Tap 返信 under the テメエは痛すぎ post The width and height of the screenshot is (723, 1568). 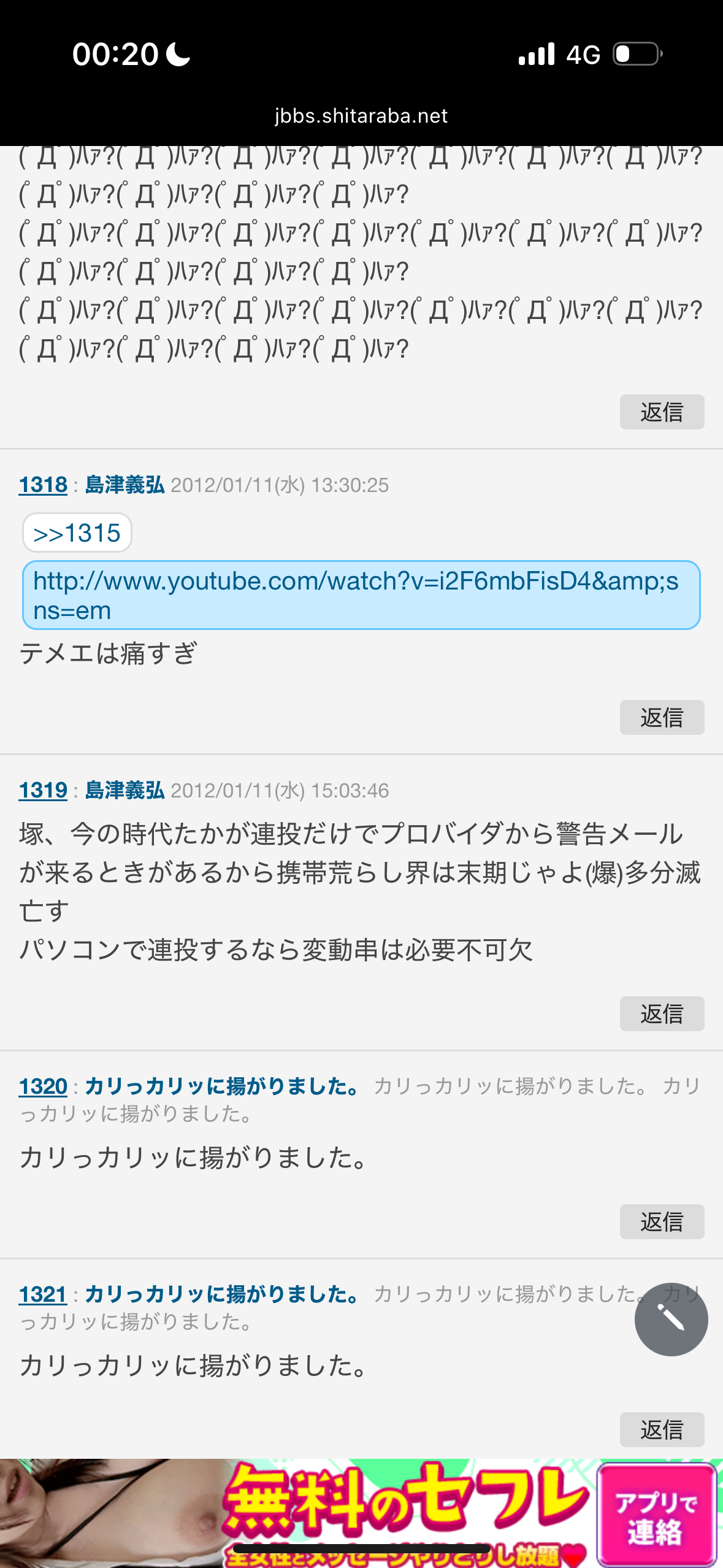click(x=662, y=717)
